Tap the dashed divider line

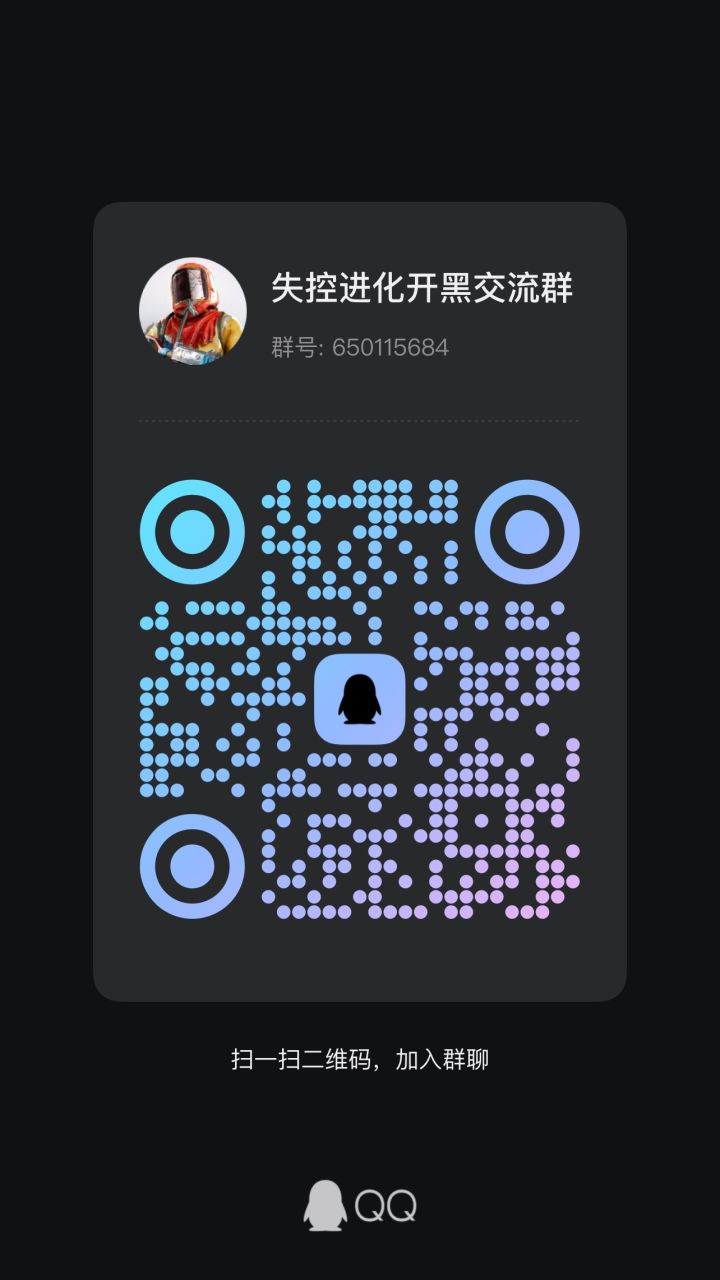[x=360, y=421]
